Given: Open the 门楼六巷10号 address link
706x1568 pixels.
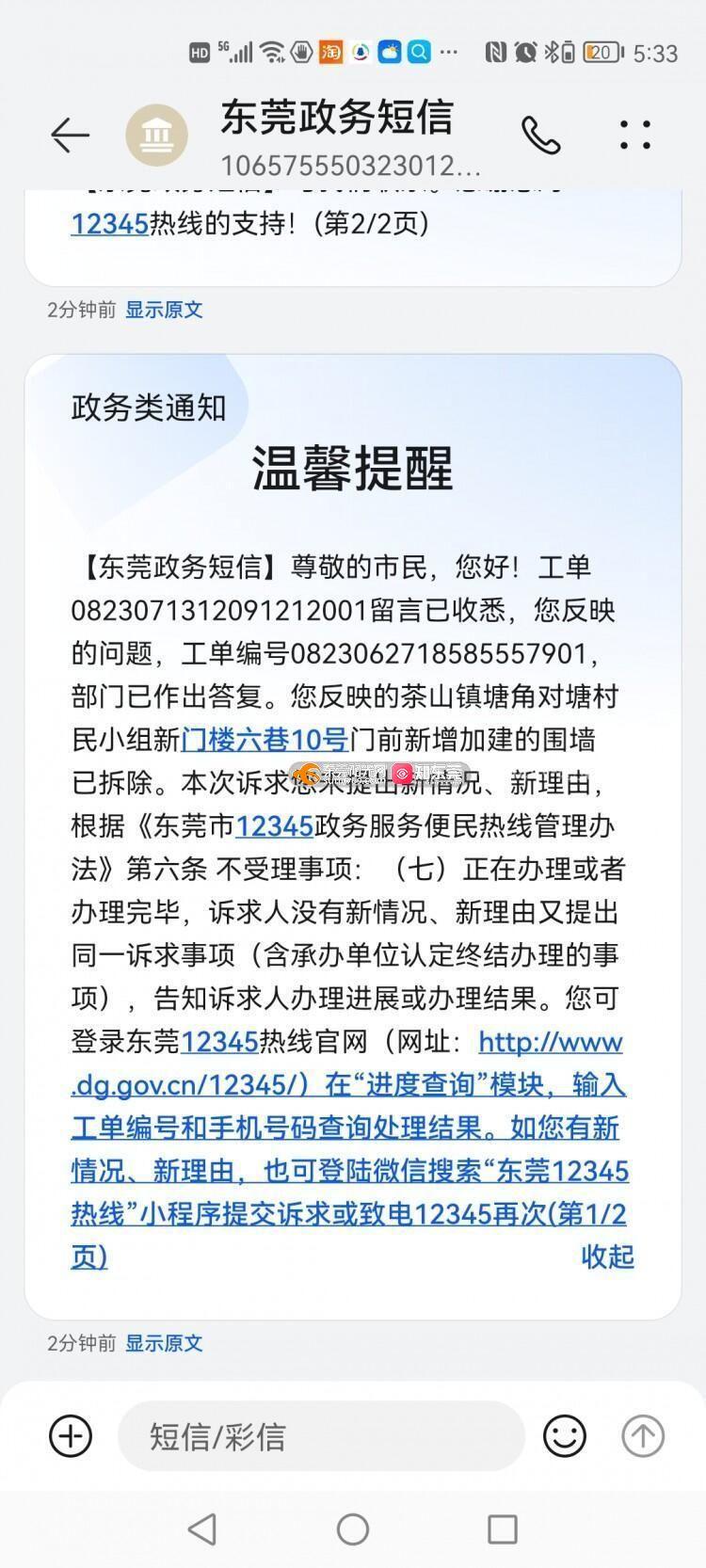Looking at the screenshot, I should (x=265, y=740).
